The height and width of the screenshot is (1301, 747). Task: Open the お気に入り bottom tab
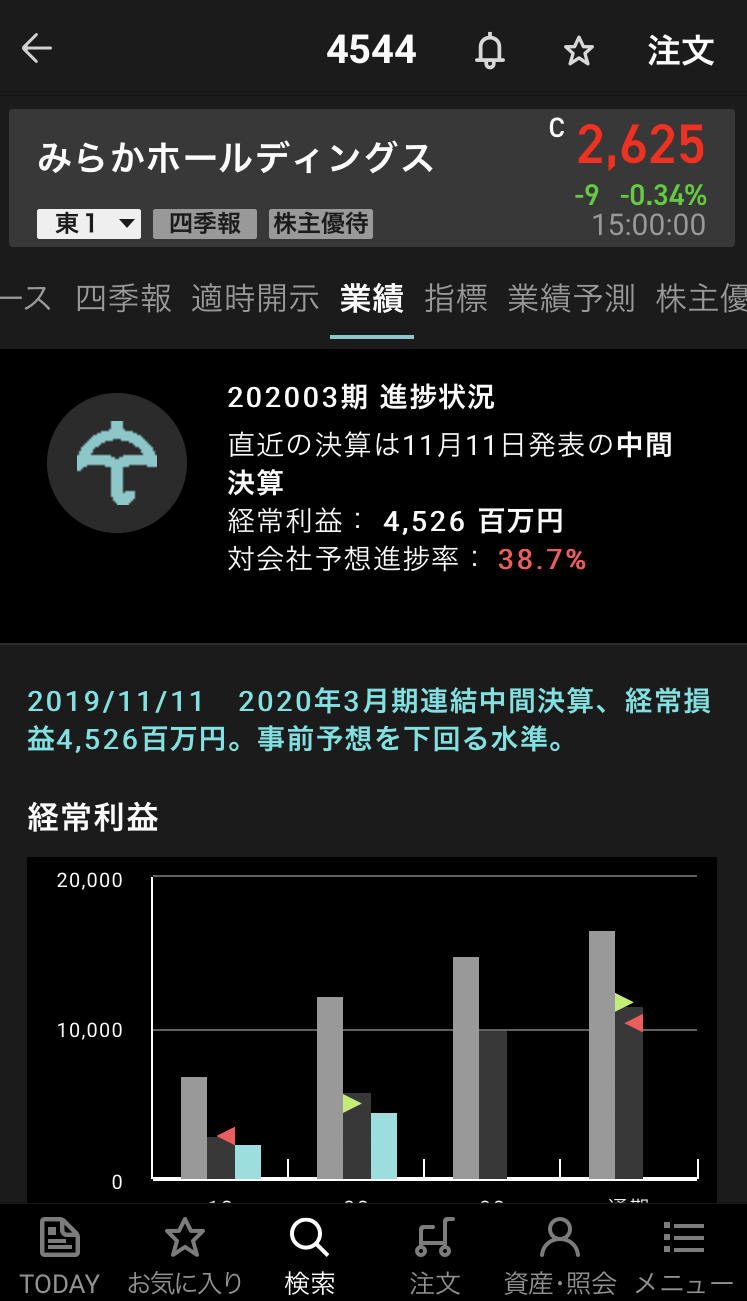(x=185, y=1254)
